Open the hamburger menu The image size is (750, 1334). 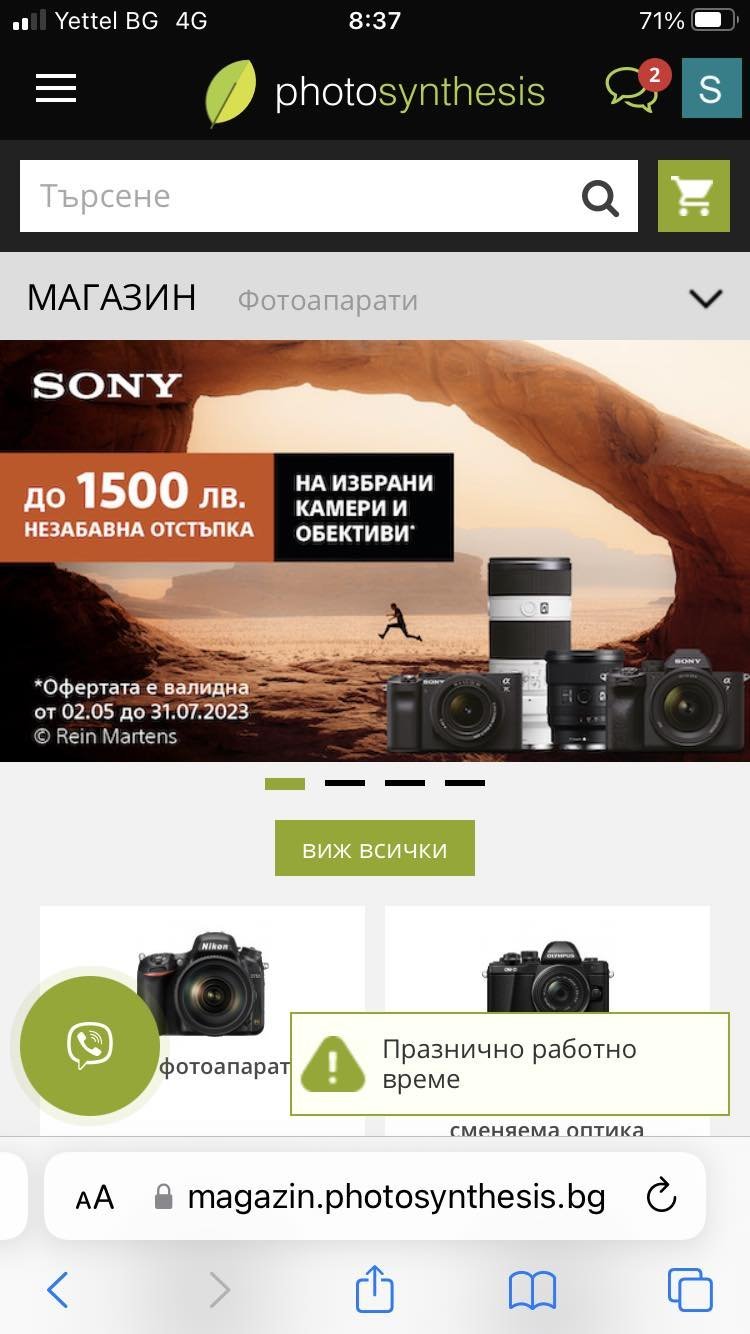coord(56,89)
